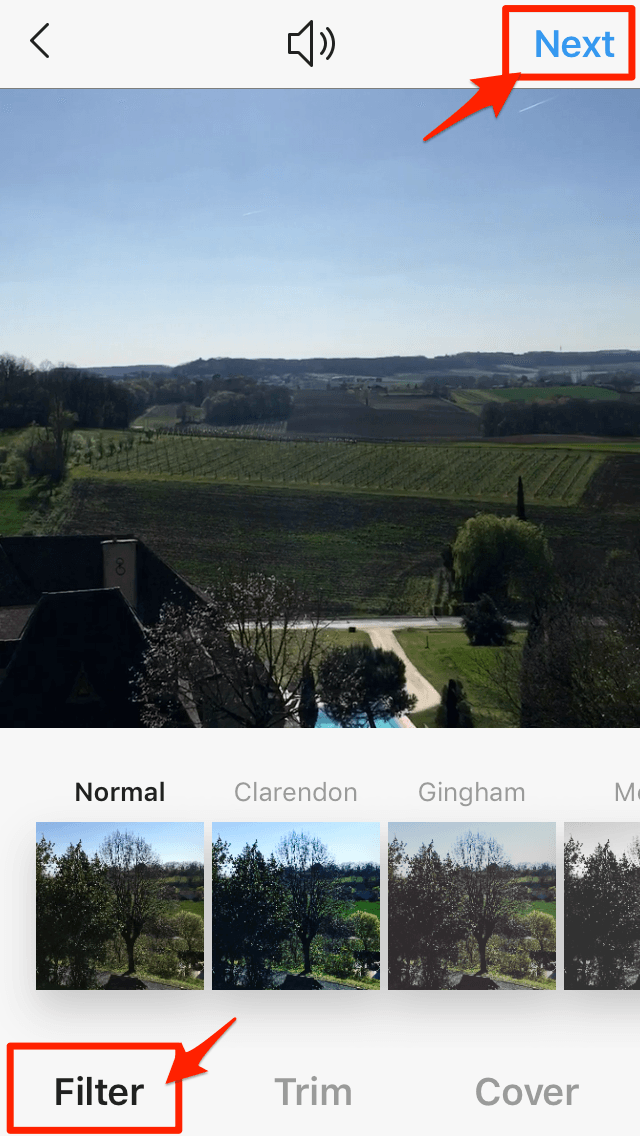Open the Filter tab

[99, 1091]
